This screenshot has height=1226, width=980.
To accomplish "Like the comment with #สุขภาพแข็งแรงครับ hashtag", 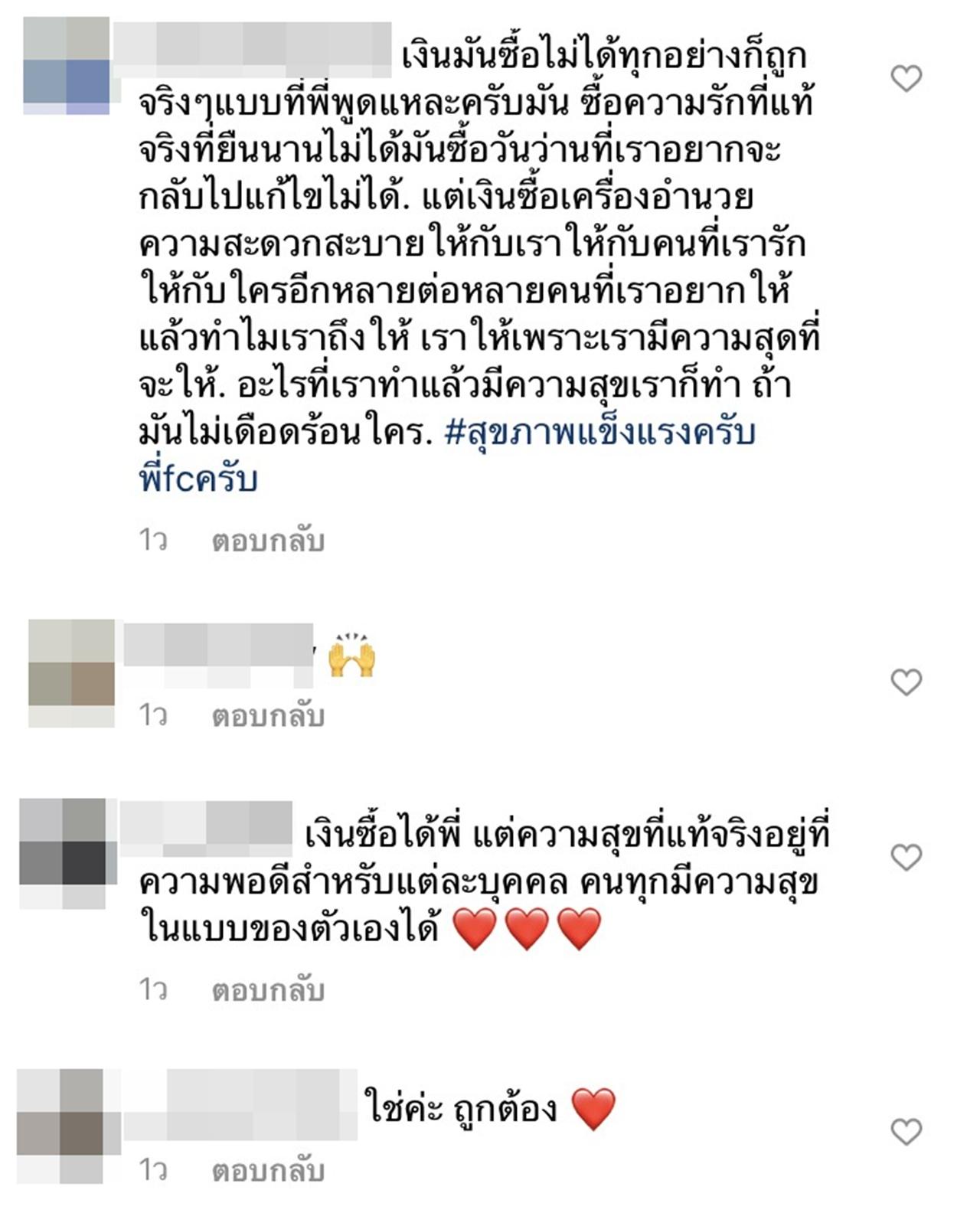I will [906, 78].
